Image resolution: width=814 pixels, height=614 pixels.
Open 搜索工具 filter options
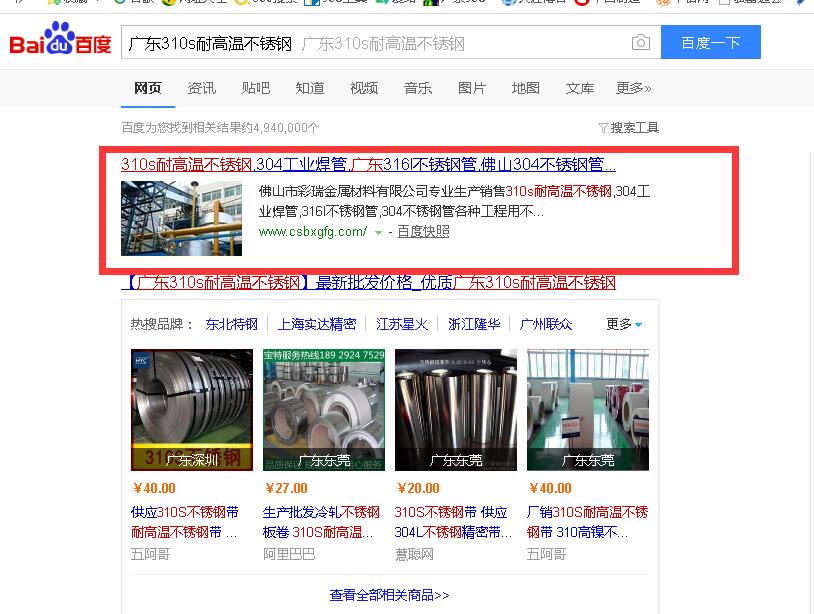tap(629, 128)
